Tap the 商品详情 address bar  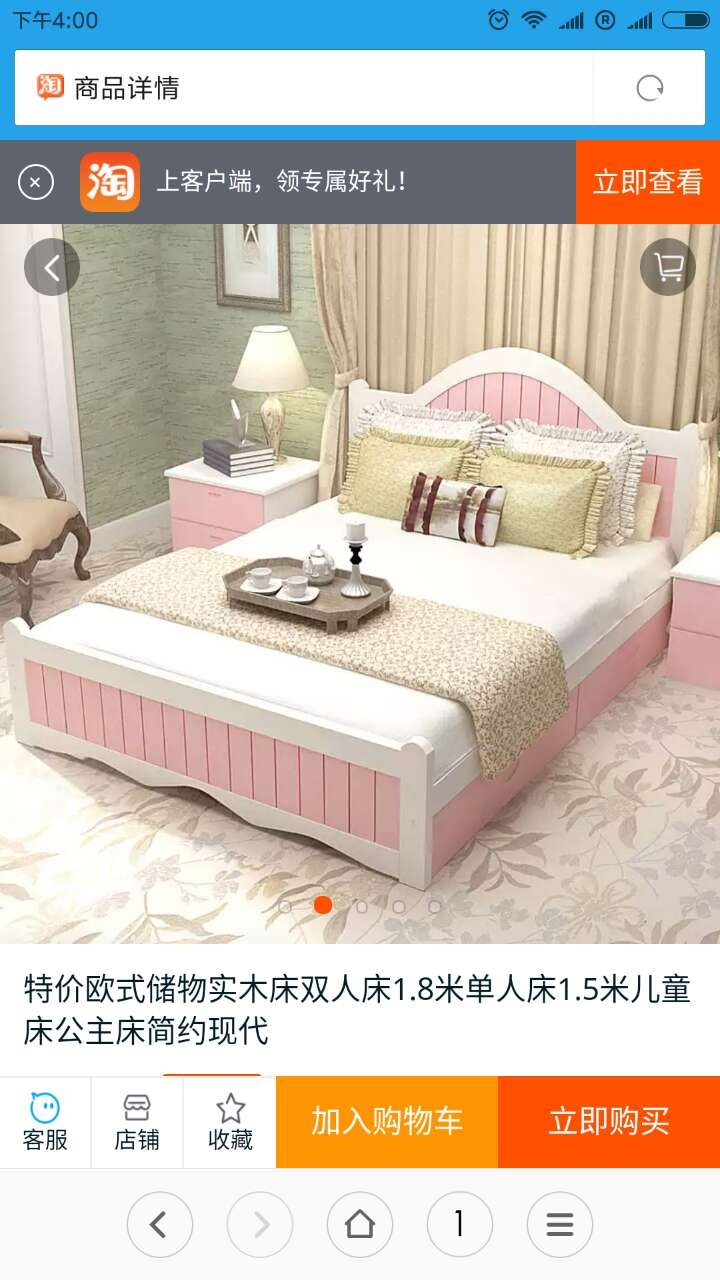(300, 88)
